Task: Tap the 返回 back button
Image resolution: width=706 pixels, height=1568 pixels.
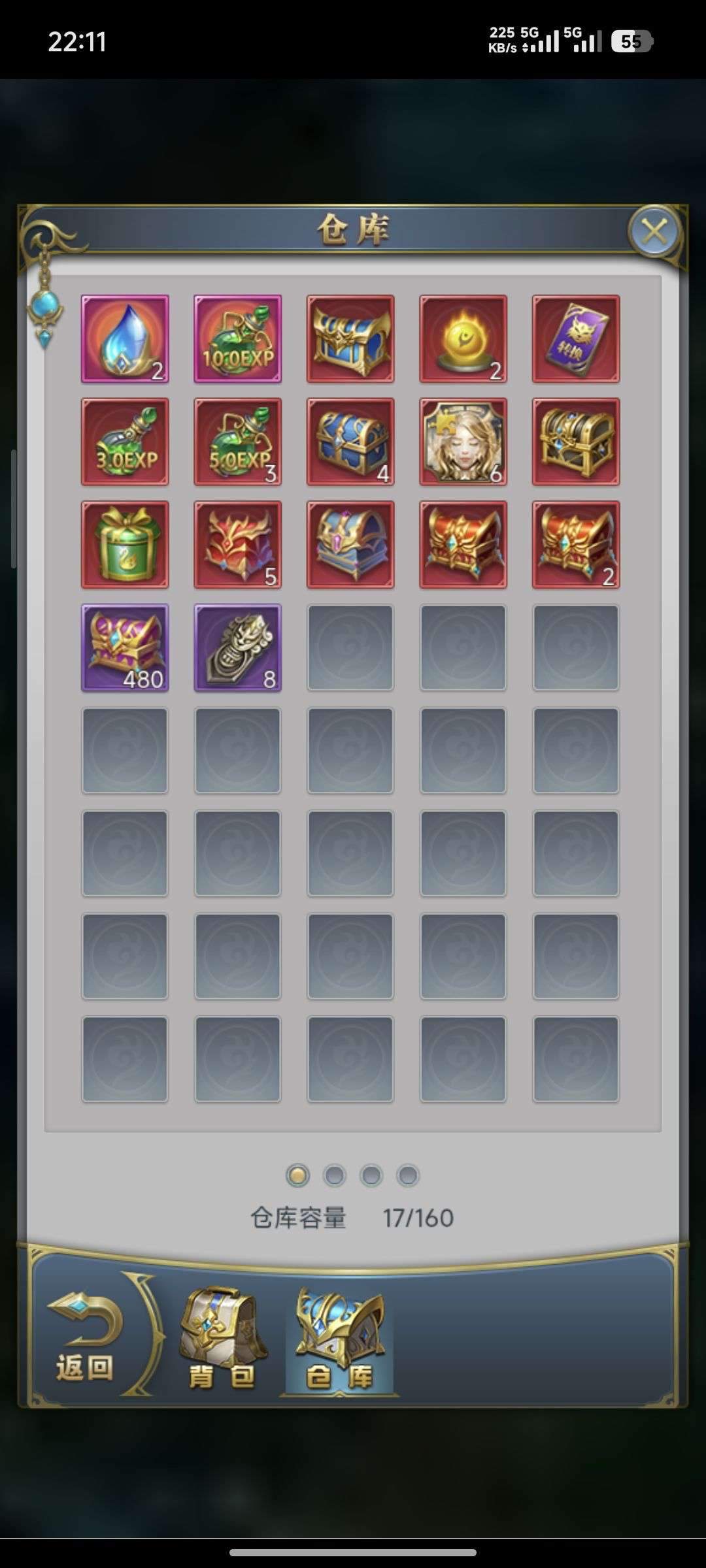Action: click(85, 1339)
